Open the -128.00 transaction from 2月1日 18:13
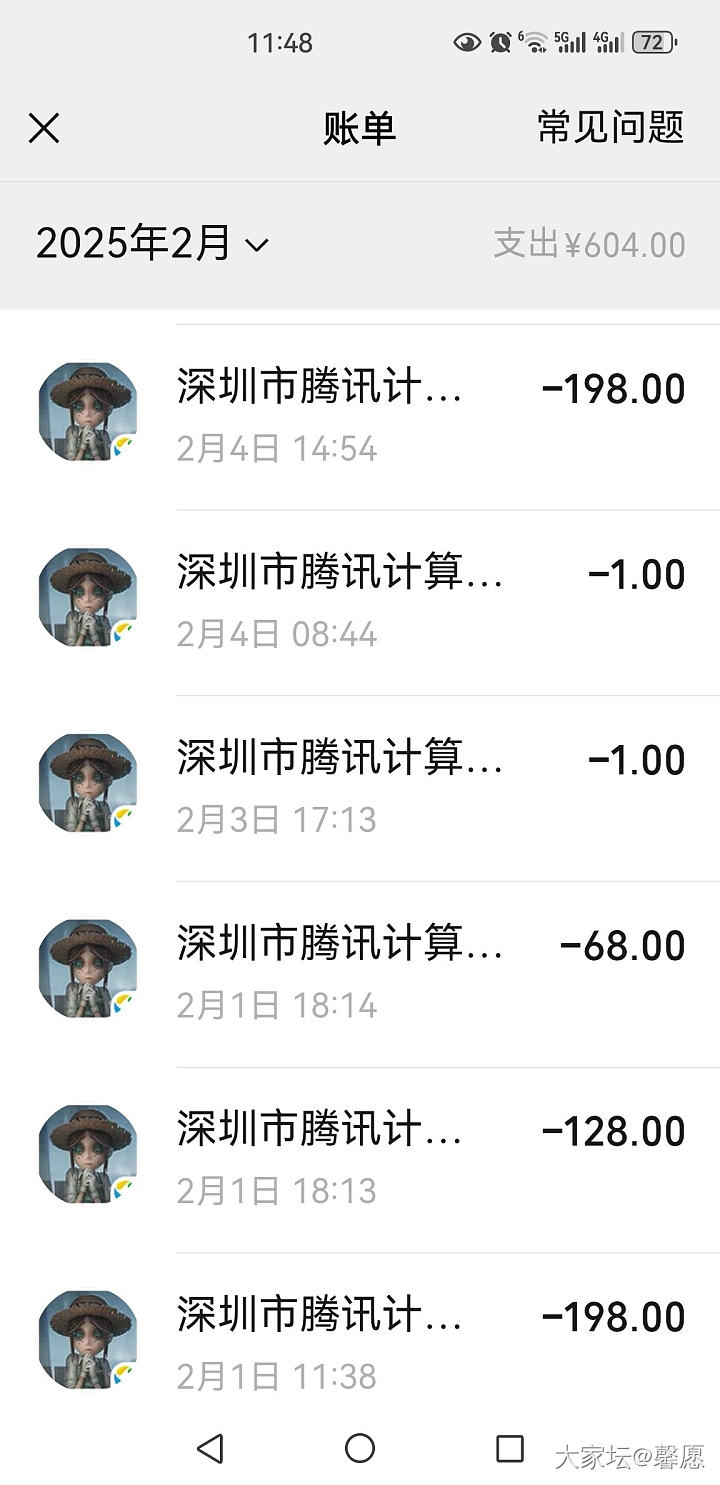 coord(400,1158)
